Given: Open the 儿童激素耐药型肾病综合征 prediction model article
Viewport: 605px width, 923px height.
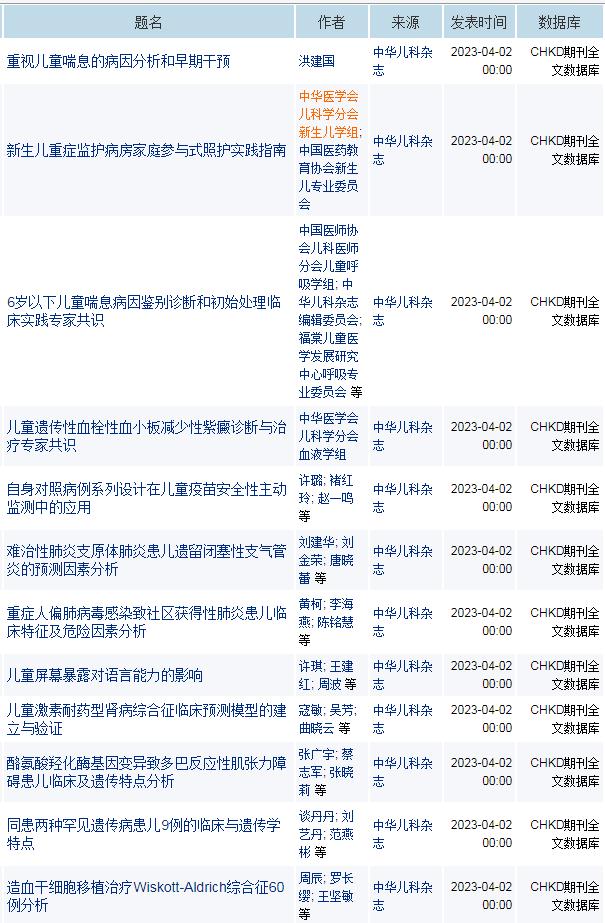Looking at the screenshot, I should [146, 719].
